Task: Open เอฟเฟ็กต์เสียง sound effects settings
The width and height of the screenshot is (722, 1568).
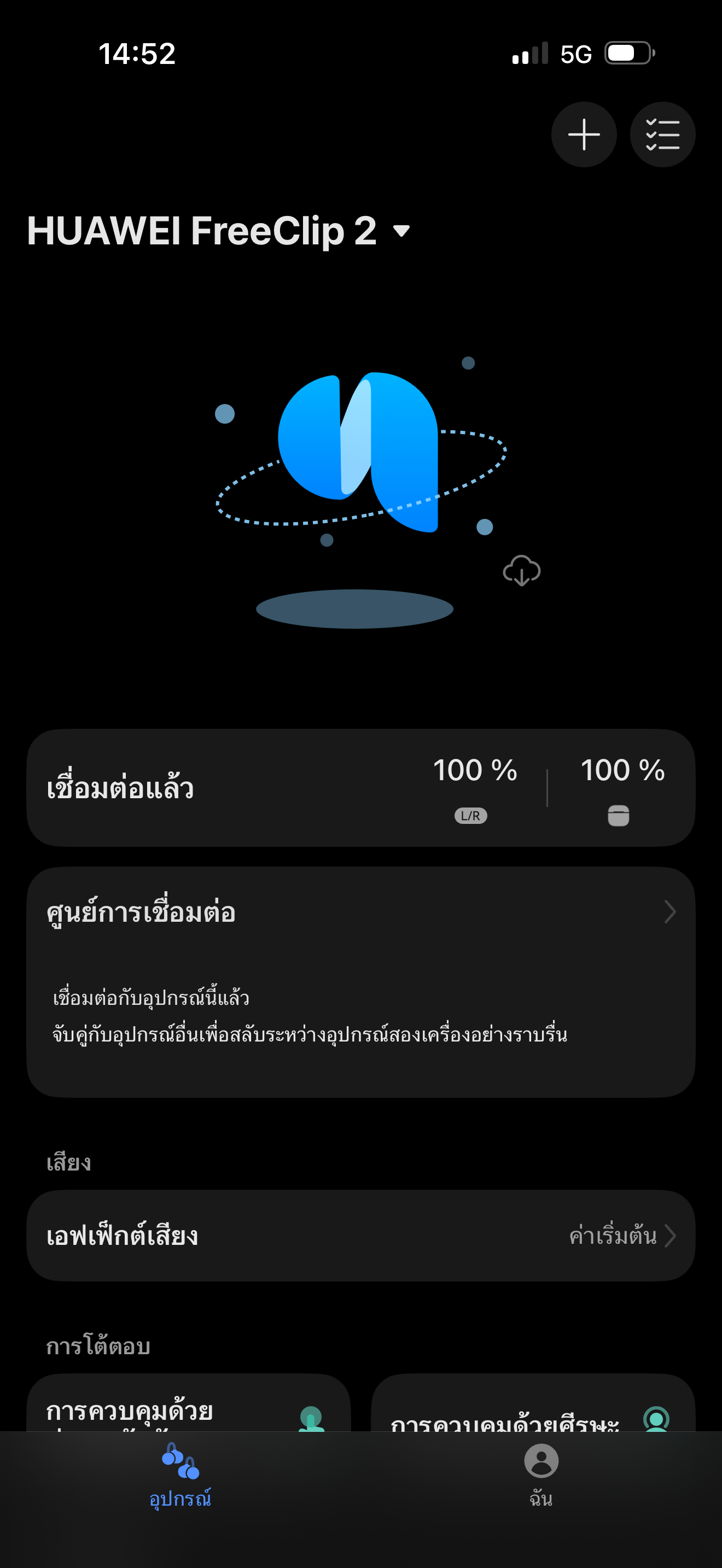Action: pos(360,1236)
